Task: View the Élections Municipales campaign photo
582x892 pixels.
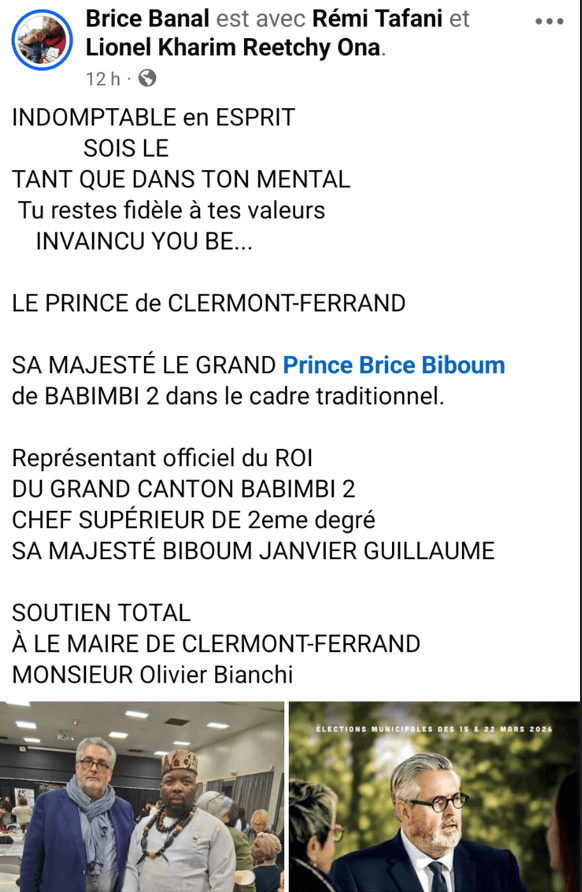Action: pyautogui.click(x=435, y=796)
